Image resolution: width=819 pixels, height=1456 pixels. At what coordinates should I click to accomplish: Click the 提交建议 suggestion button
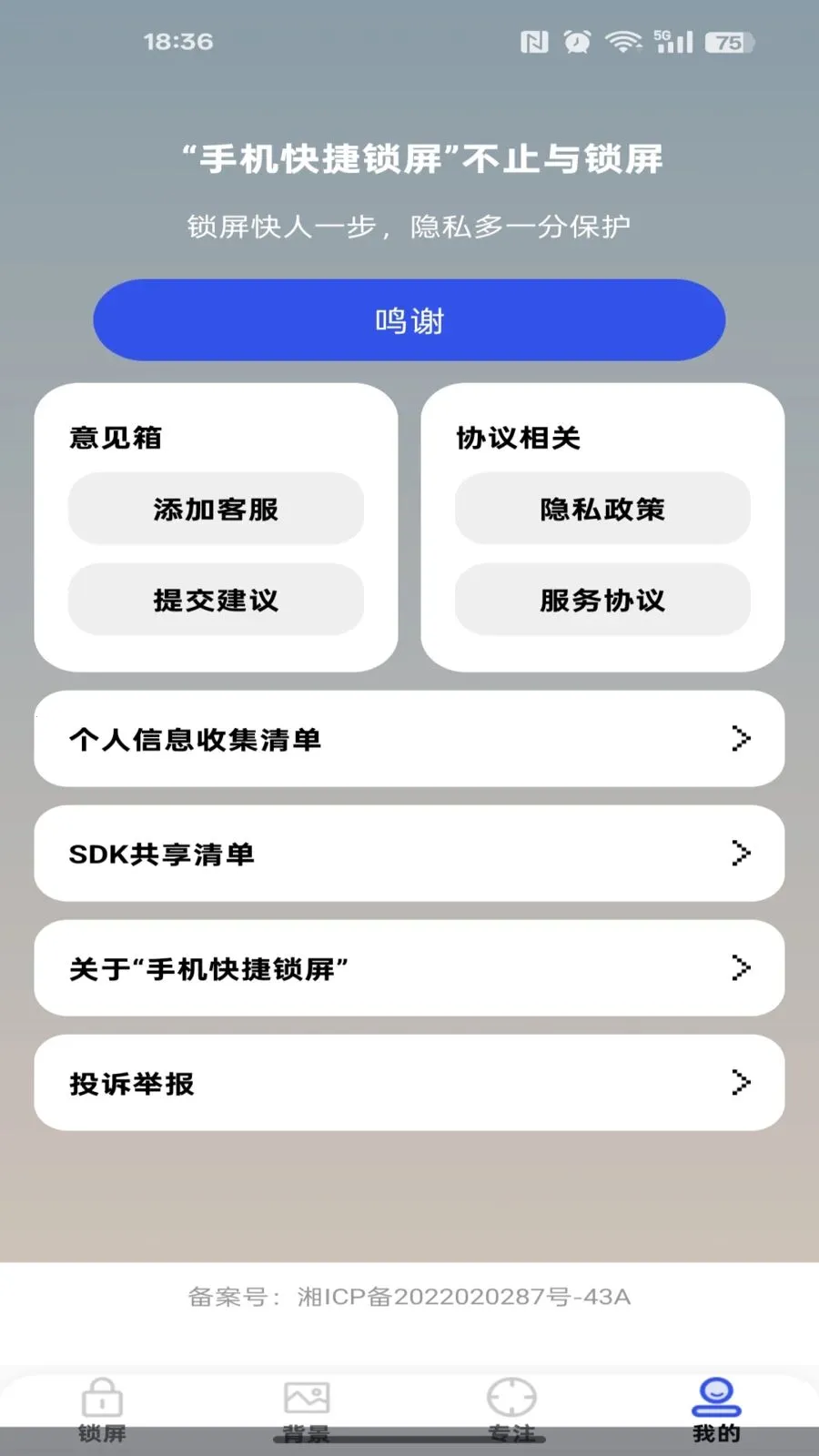[215, 601]
